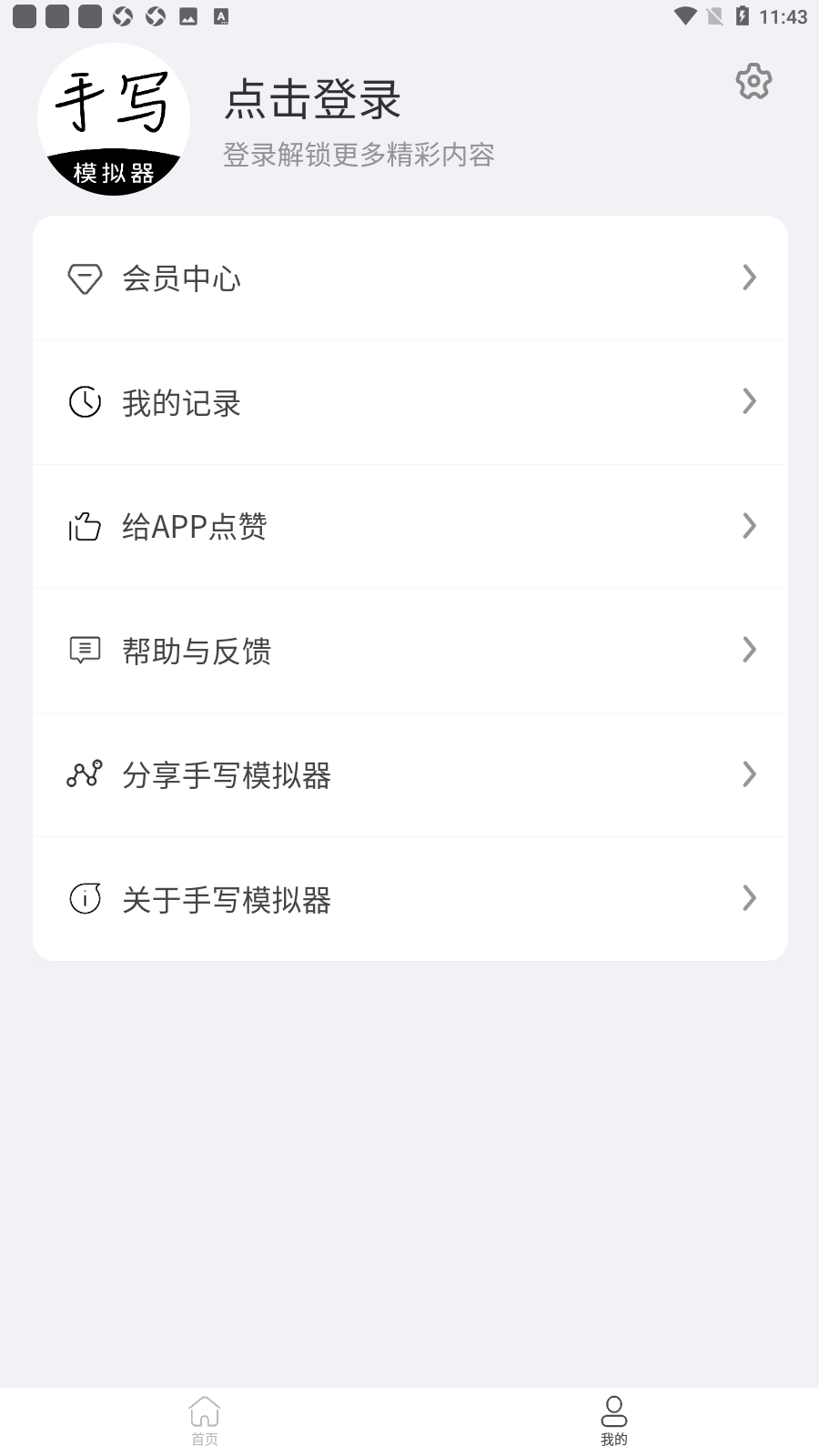The width and height of the screenshot is (819, 1456).
Task: Open 关于手写模拟器 about page
Action: 410,899
